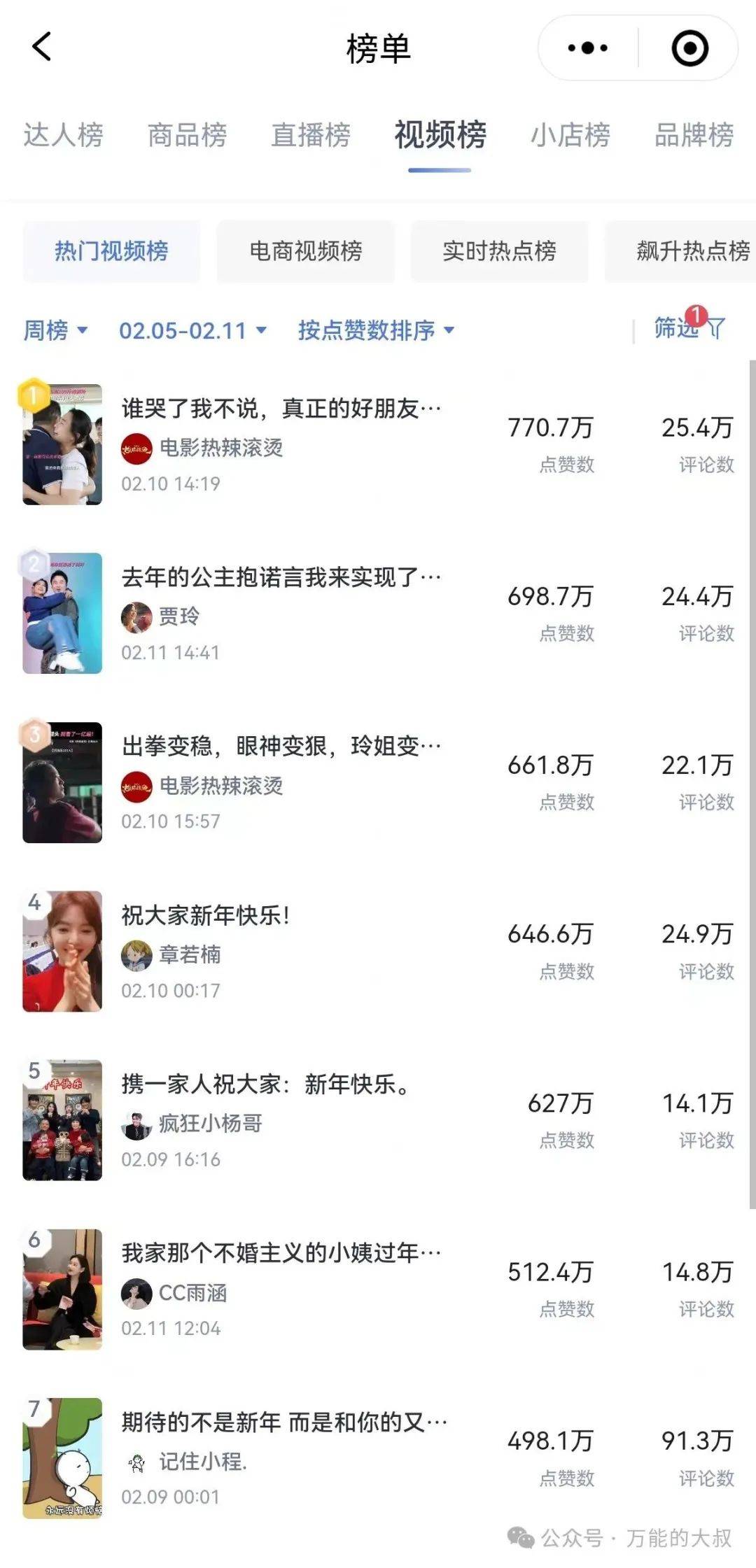Switch to the 达人榜 tab
The width and height of the screenshot is (756, 1568).
point(63,135)
